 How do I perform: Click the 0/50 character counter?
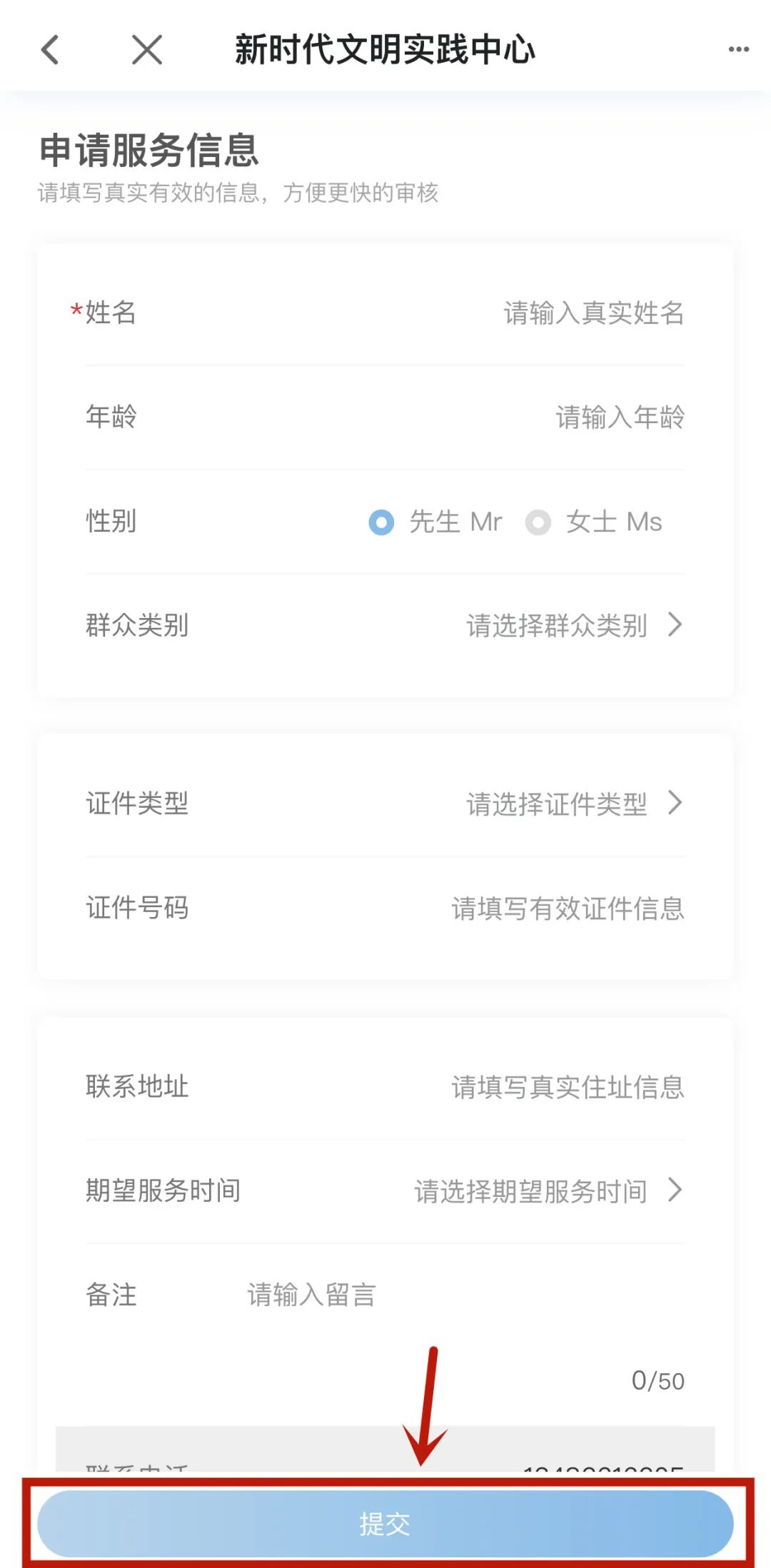coord(658,1381)
